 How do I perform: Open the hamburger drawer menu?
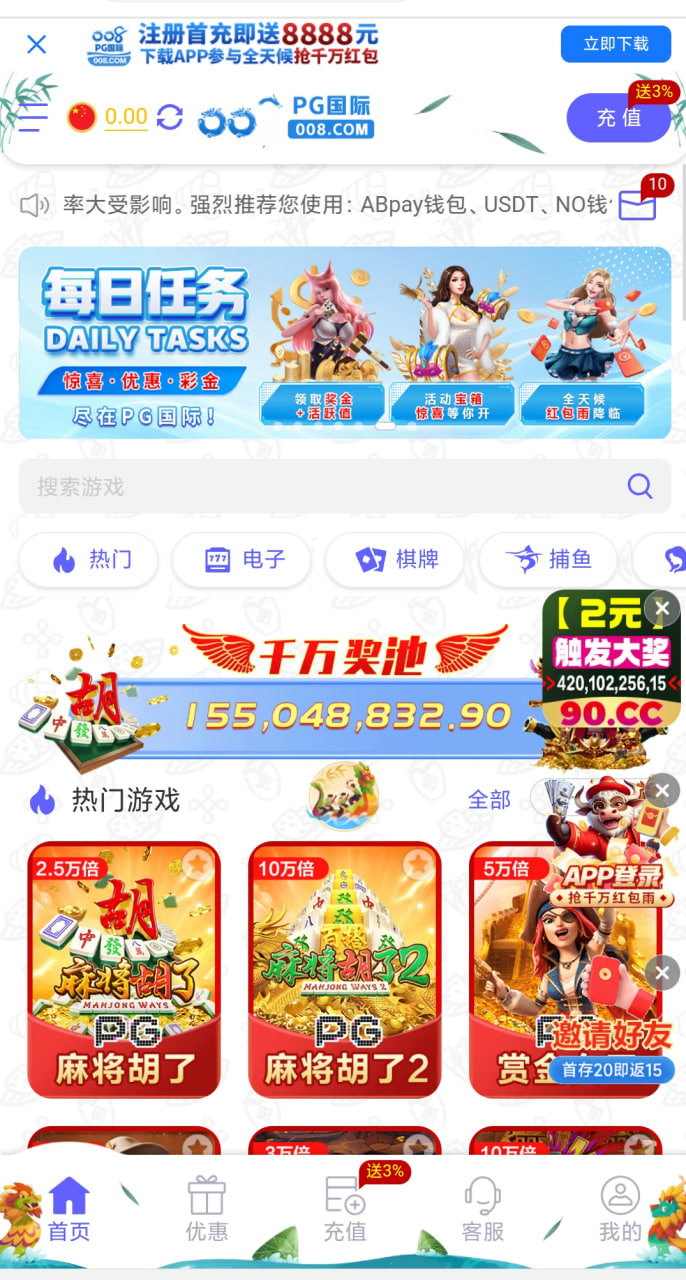tap(33, 117)
